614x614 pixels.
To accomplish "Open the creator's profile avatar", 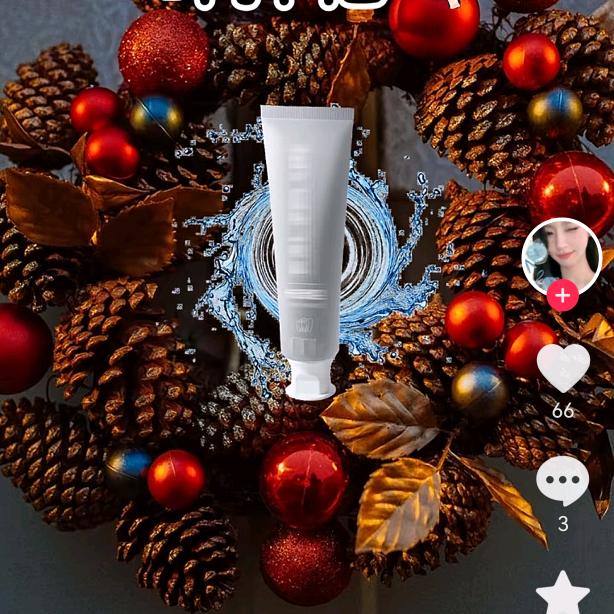I will point(562,254).
